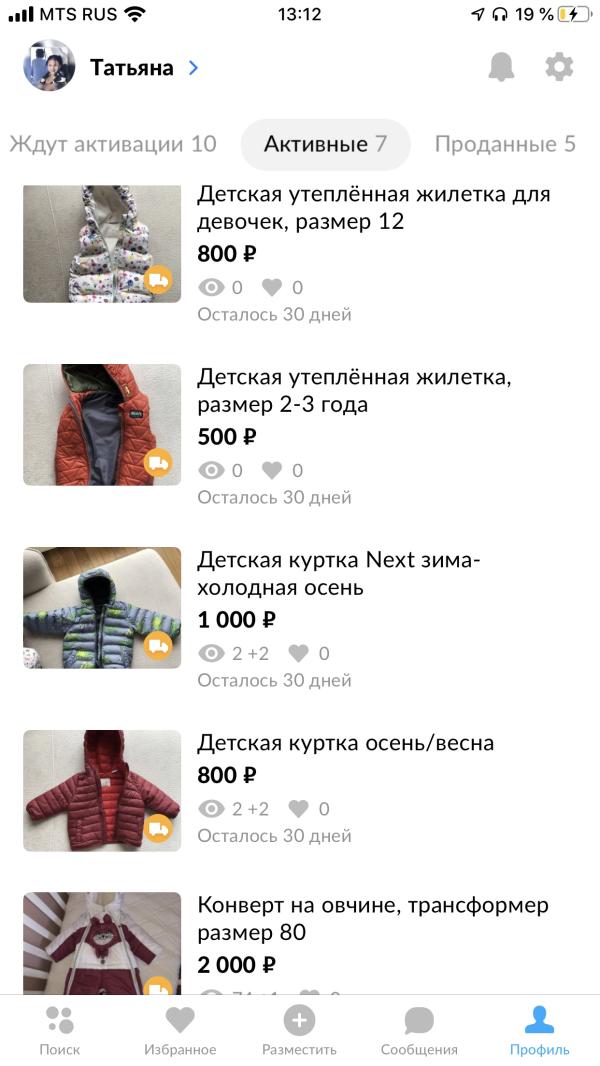Viewport: 600px width, 1066px height.
Task: Open the settings gear
Action: click(559, 67)
